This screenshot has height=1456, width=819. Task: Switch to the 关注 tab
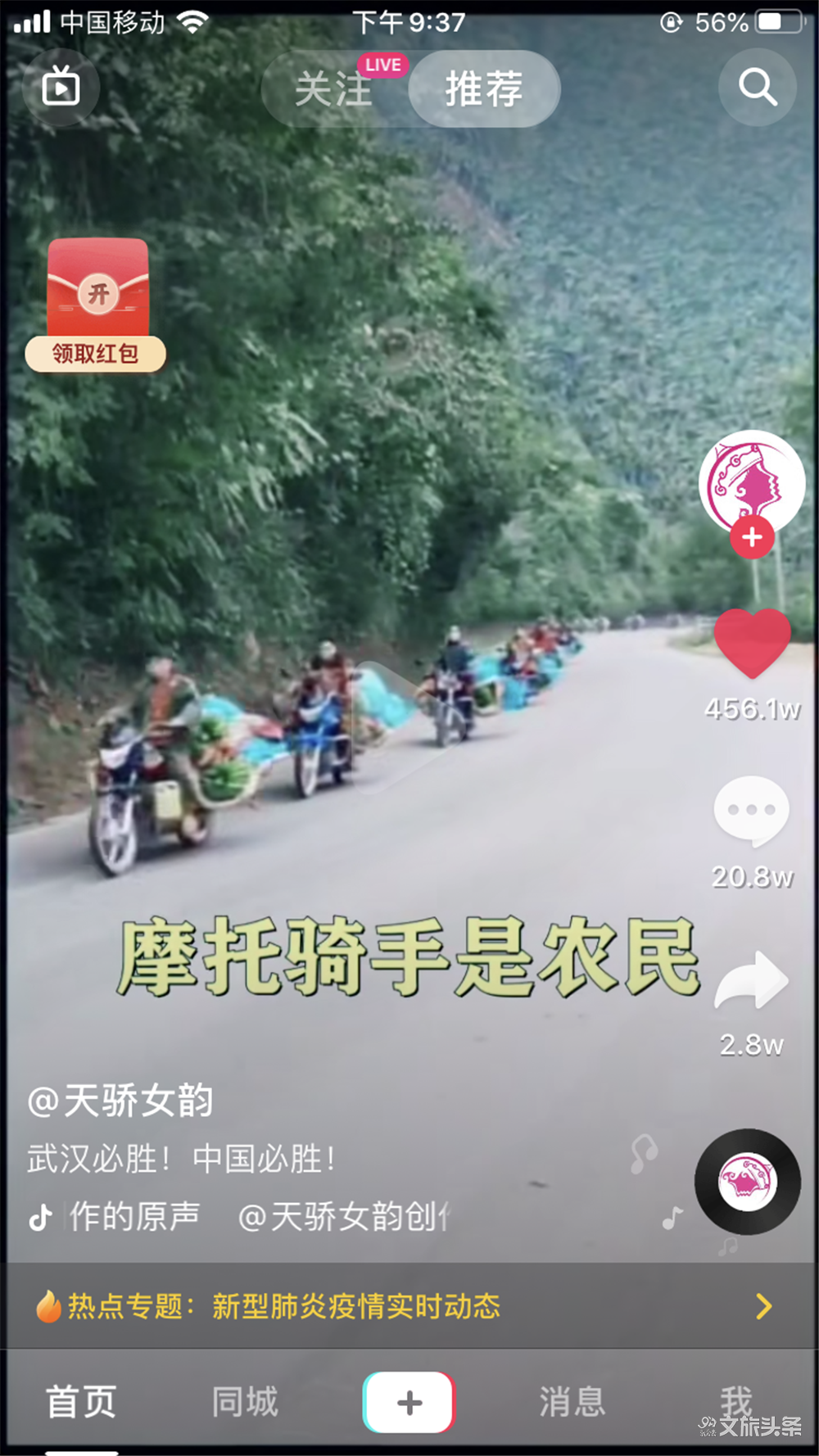click(x=333, y=89)
